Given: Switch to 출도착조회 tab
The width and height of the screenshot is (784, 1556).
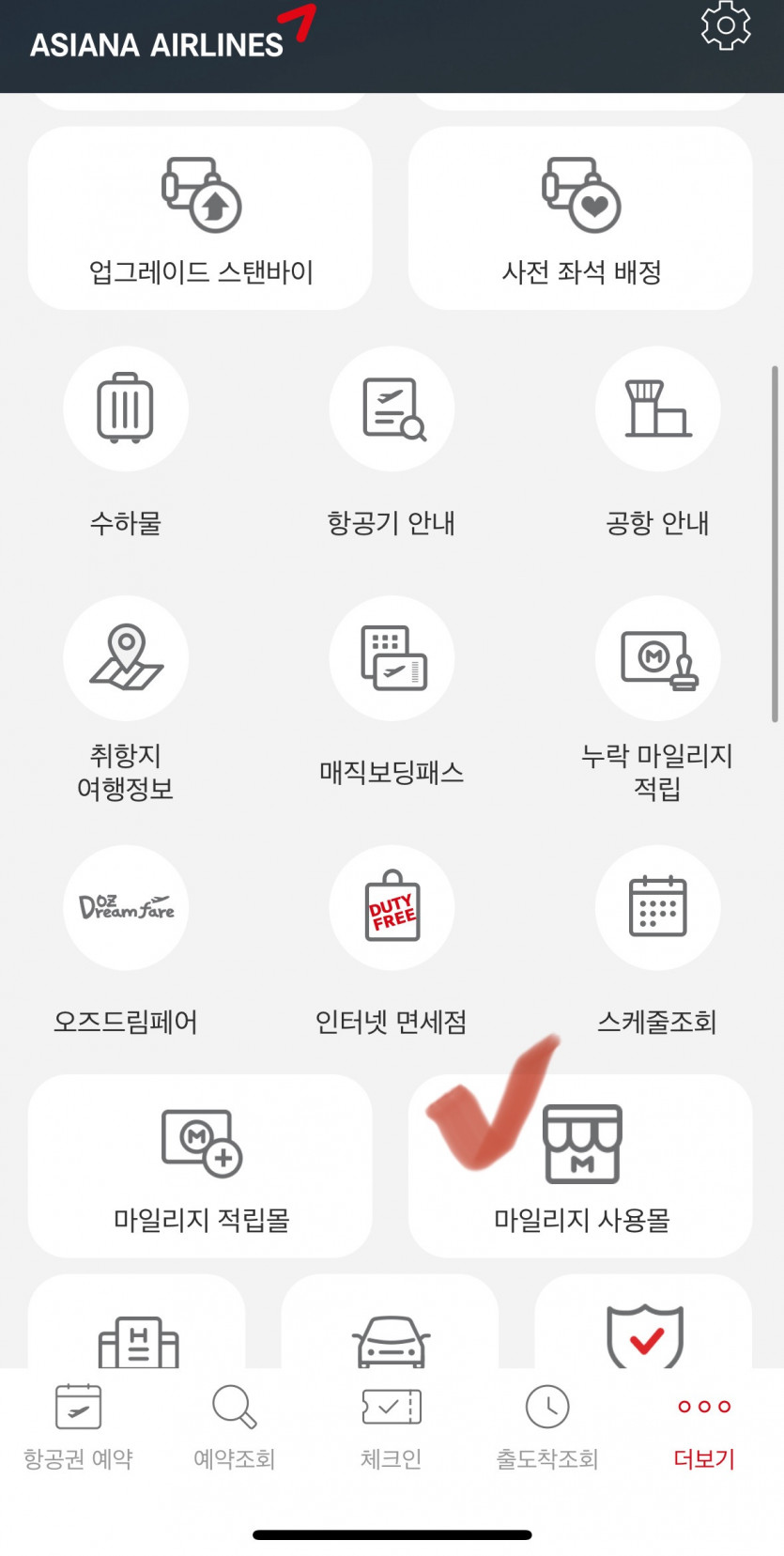Looking at the screenshot, I should [547, 1426].
